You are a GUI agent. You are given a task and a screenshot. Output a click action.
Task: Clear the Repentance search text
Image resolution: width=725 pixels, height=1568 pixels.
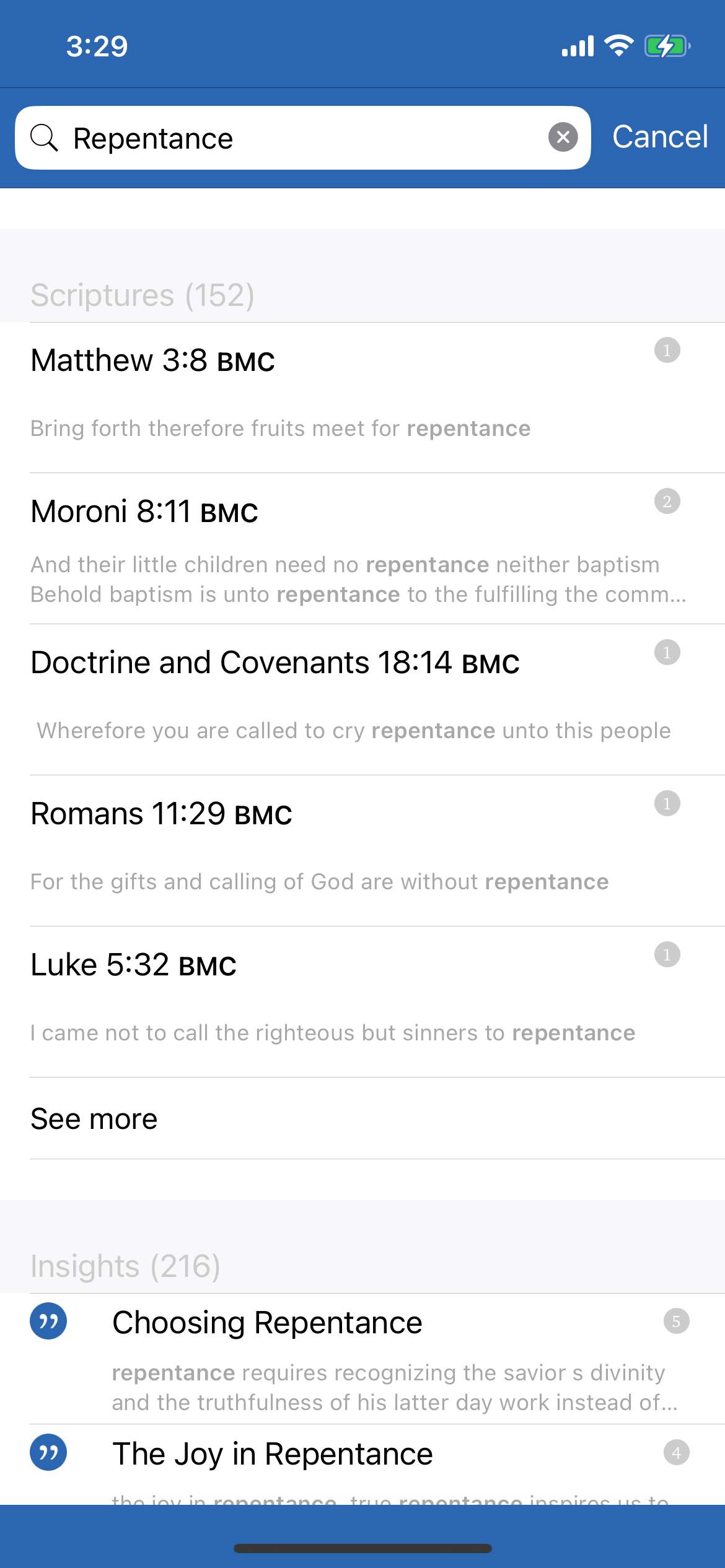pos(563,137)
